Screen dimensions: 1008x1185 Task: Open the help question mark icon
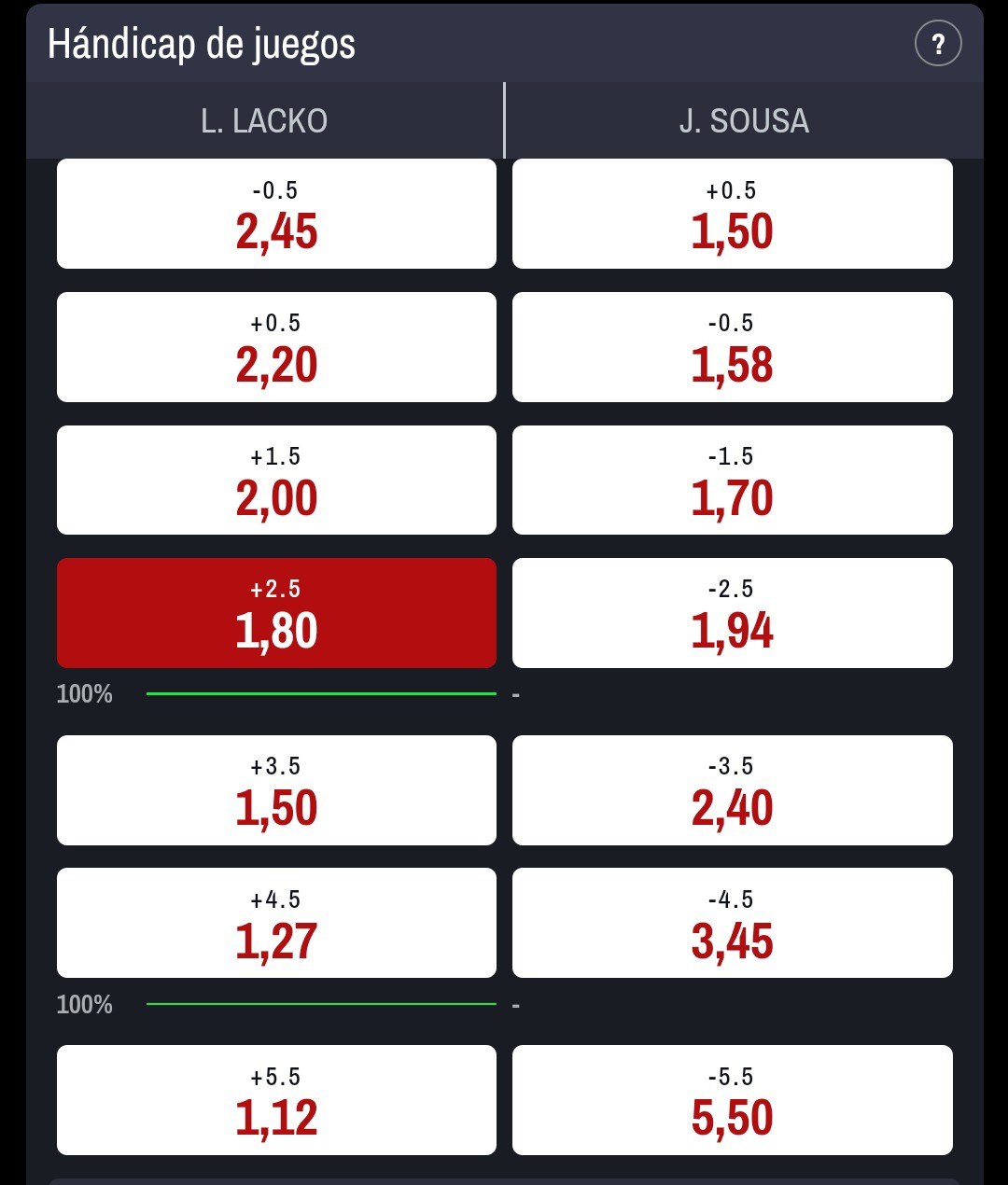(938, 44)
